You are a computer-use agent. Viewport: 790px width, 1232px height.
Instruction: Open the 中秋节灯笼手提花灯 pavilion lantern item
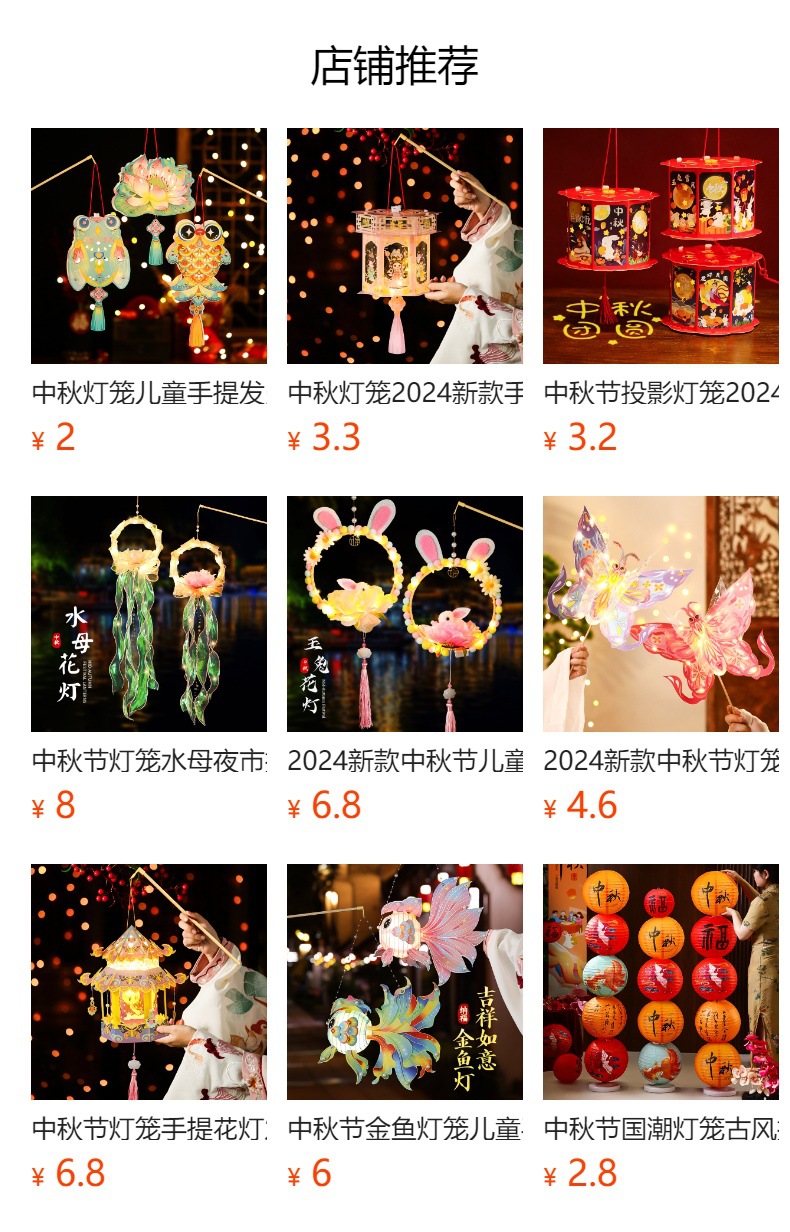click(x=148, y=982)
